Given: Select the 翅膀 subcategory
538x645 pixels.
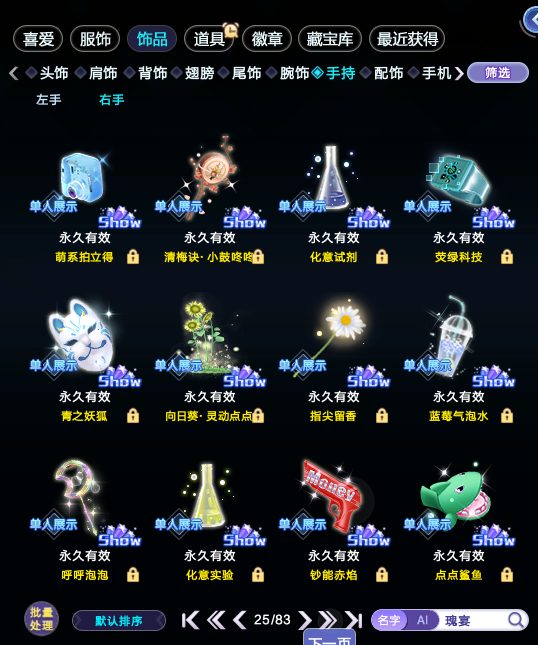Looking at the screenshot, I should click(x=193, y=73).
